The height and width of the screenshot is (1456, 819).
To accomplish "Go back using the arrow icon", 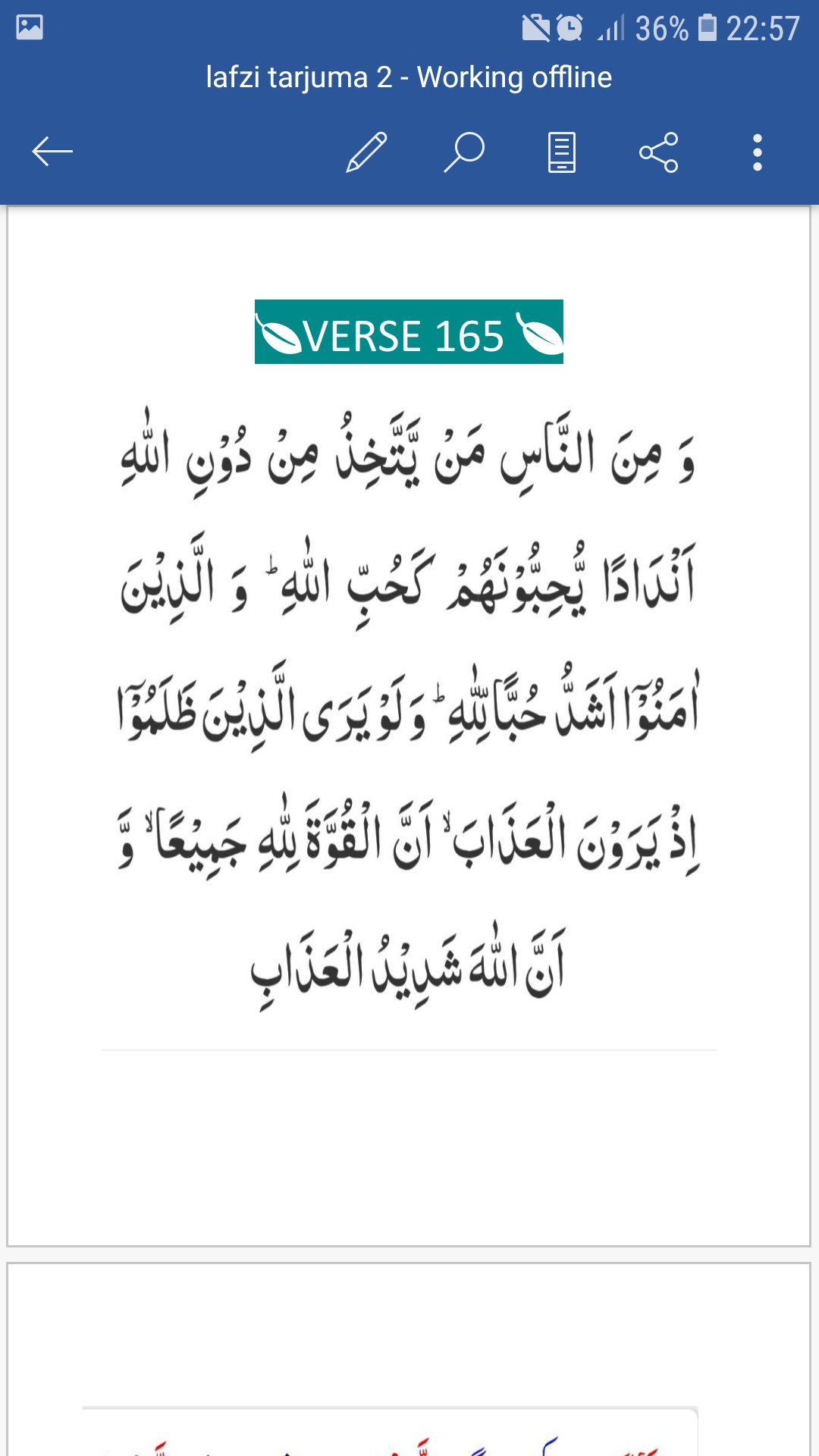I will pyautogui.click(x=52, y=152).
